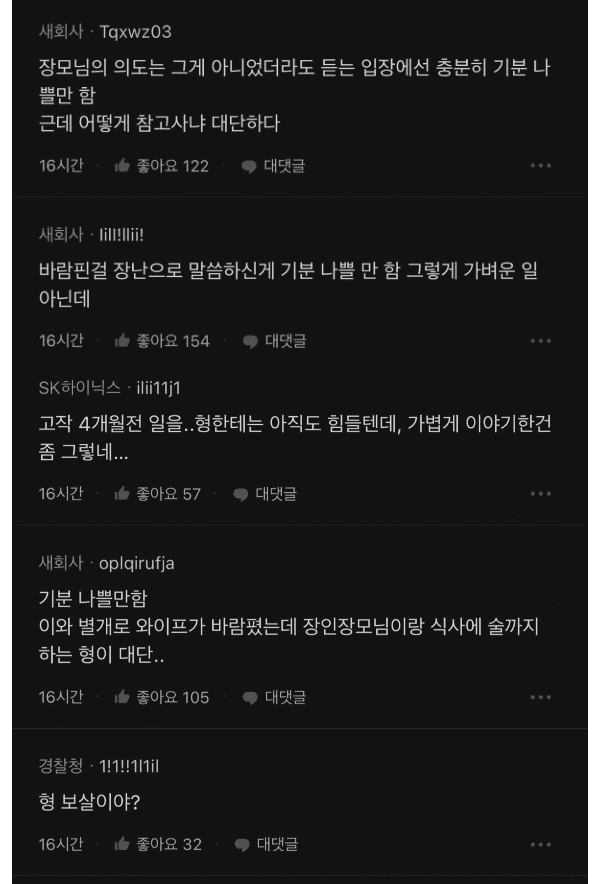
Task: Reply to the comment with 154 likes
Action: [x=274, y=341]
